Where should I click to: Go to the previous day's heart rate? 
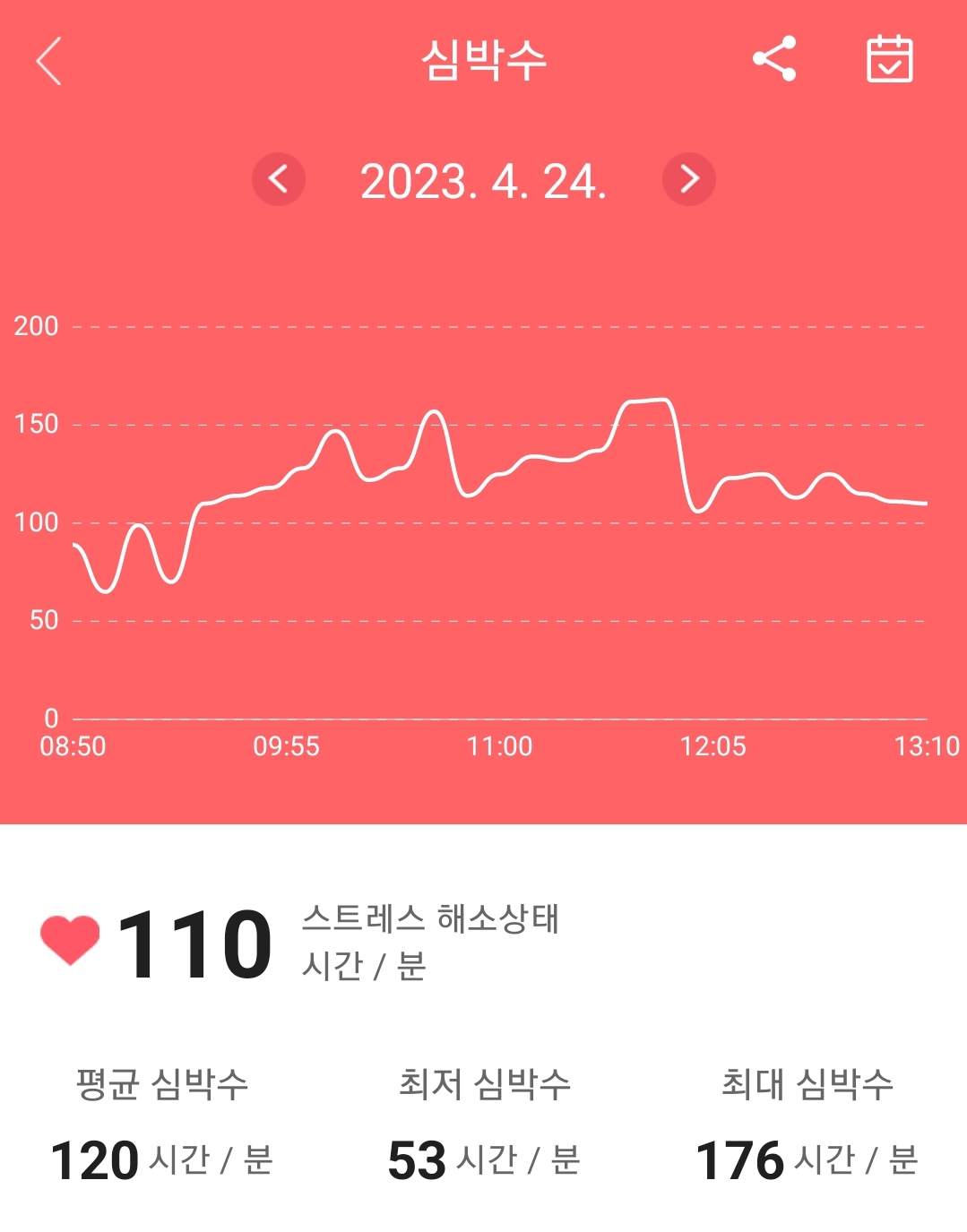point(279,179)
